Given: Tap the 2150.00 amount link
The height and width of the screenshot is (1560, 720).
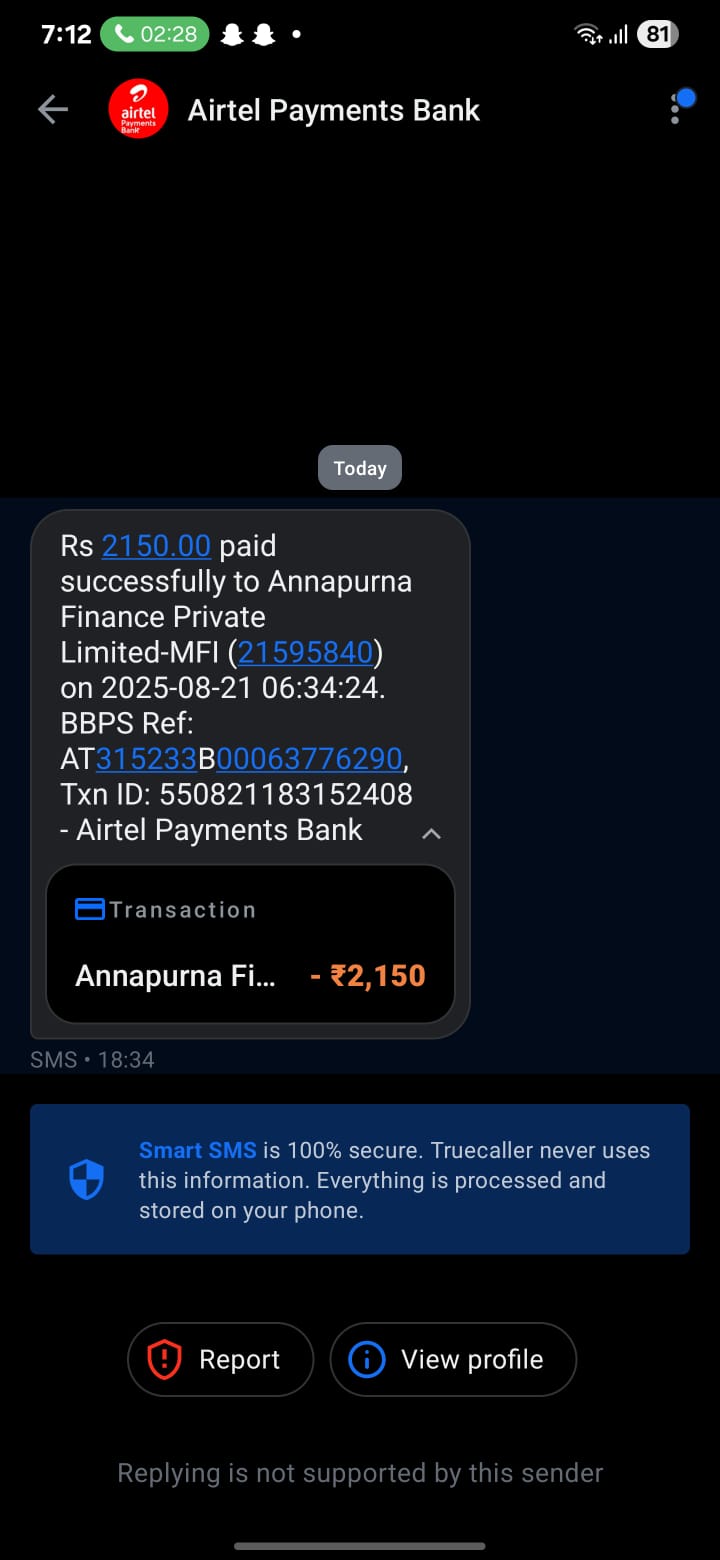Looking at the screenshot, I should [156, 546].
